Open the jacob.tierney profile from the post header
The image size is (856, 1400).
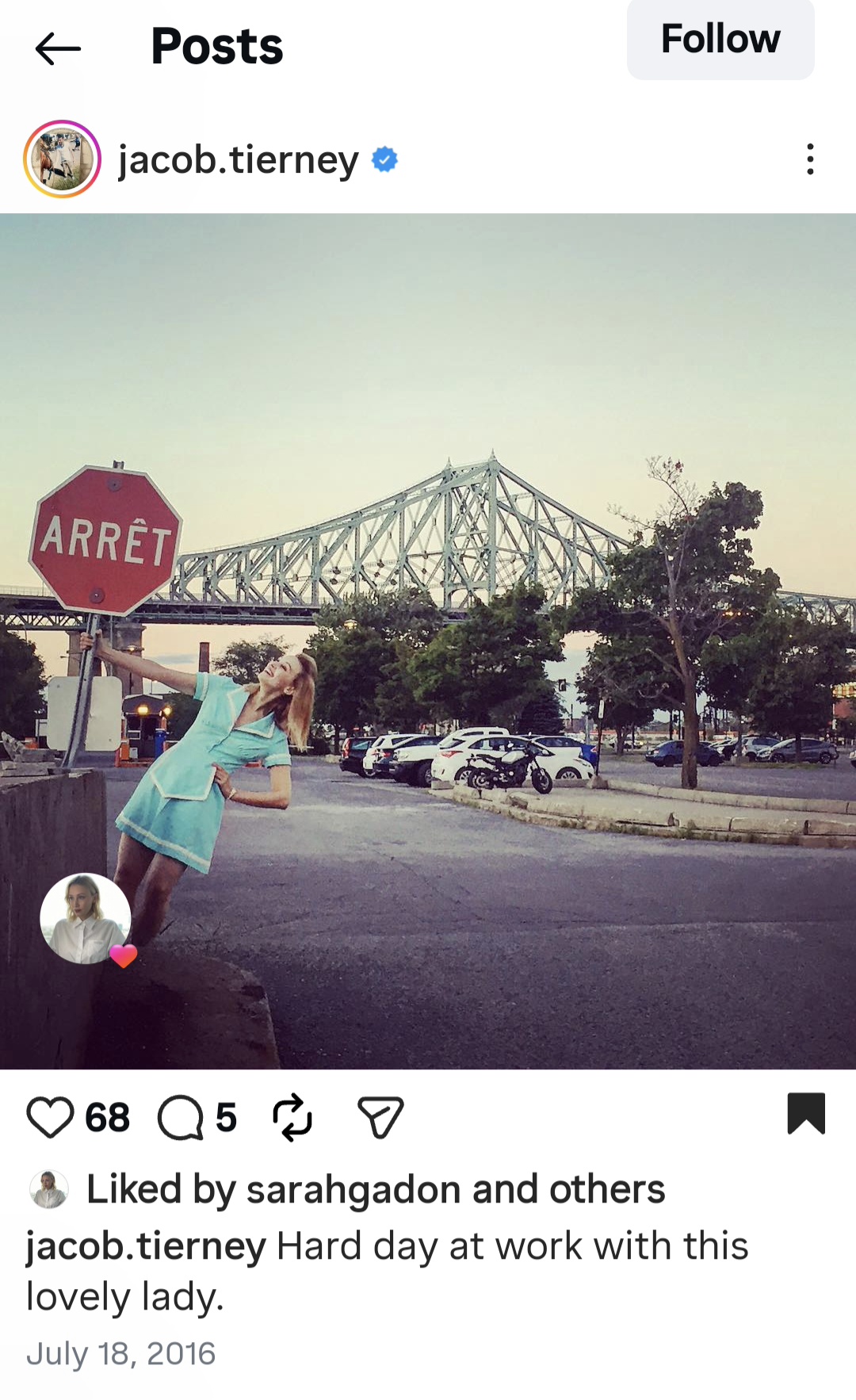(x=238, y=160)
